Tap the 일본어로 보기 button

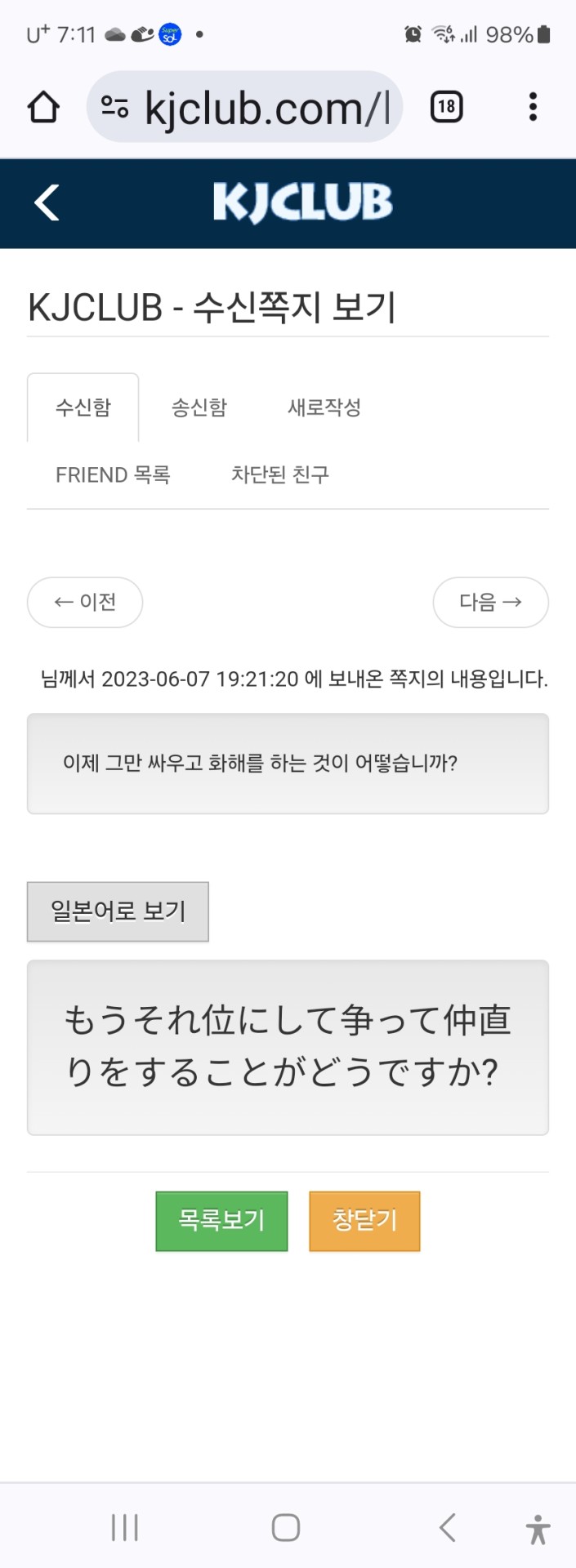pos(118,911)
